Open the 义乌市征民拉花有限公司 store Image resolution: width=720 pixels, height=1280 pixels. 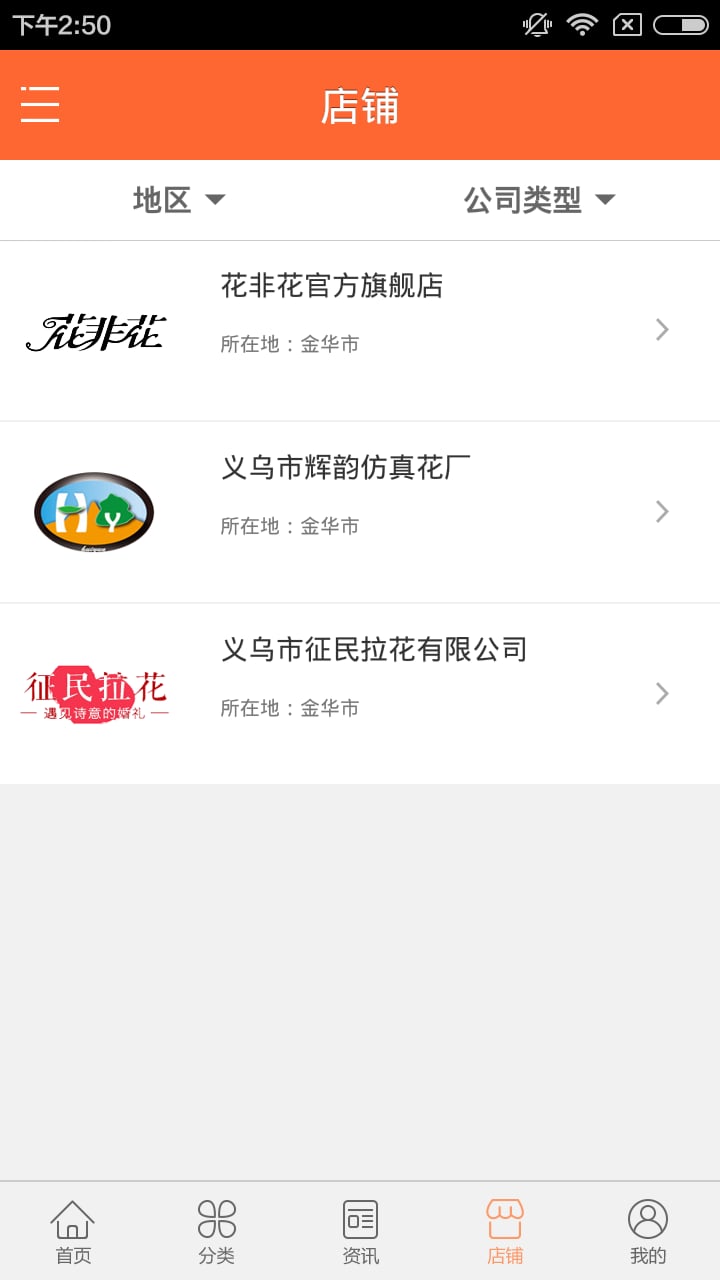pos(360,694)
